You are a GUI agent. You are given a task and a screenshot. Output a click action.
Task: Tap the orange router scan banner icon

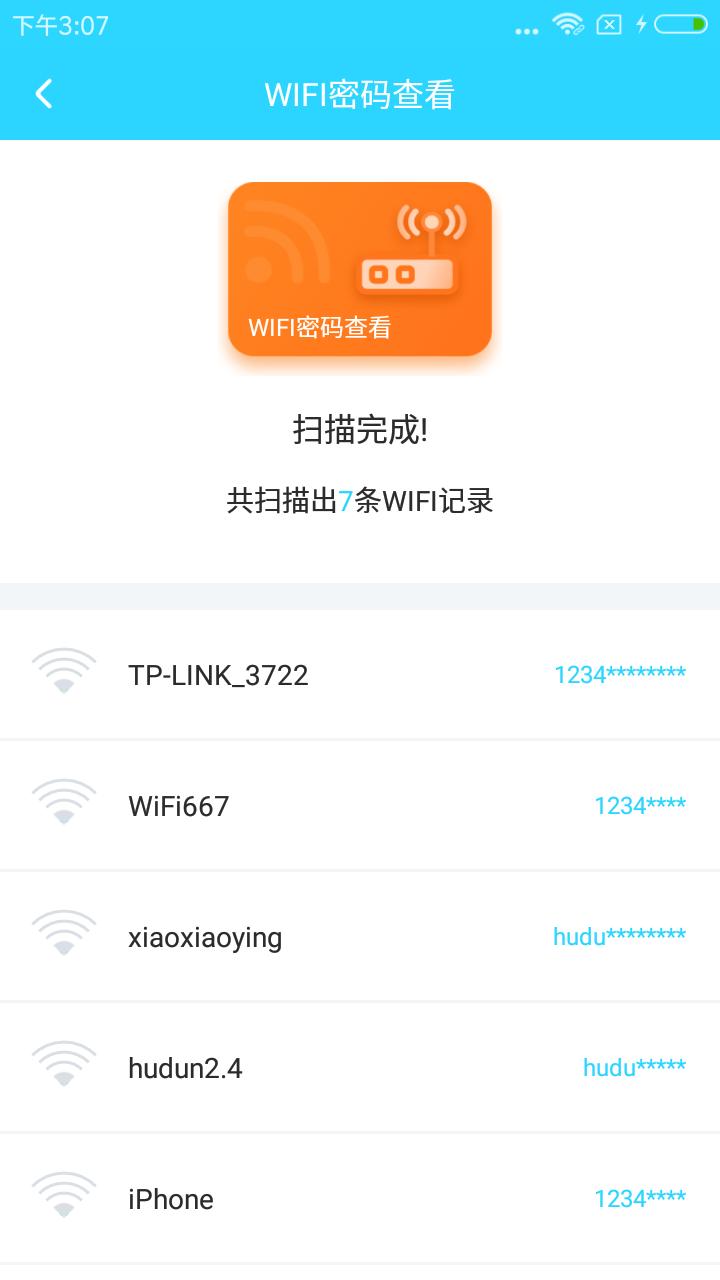(360, 268)
